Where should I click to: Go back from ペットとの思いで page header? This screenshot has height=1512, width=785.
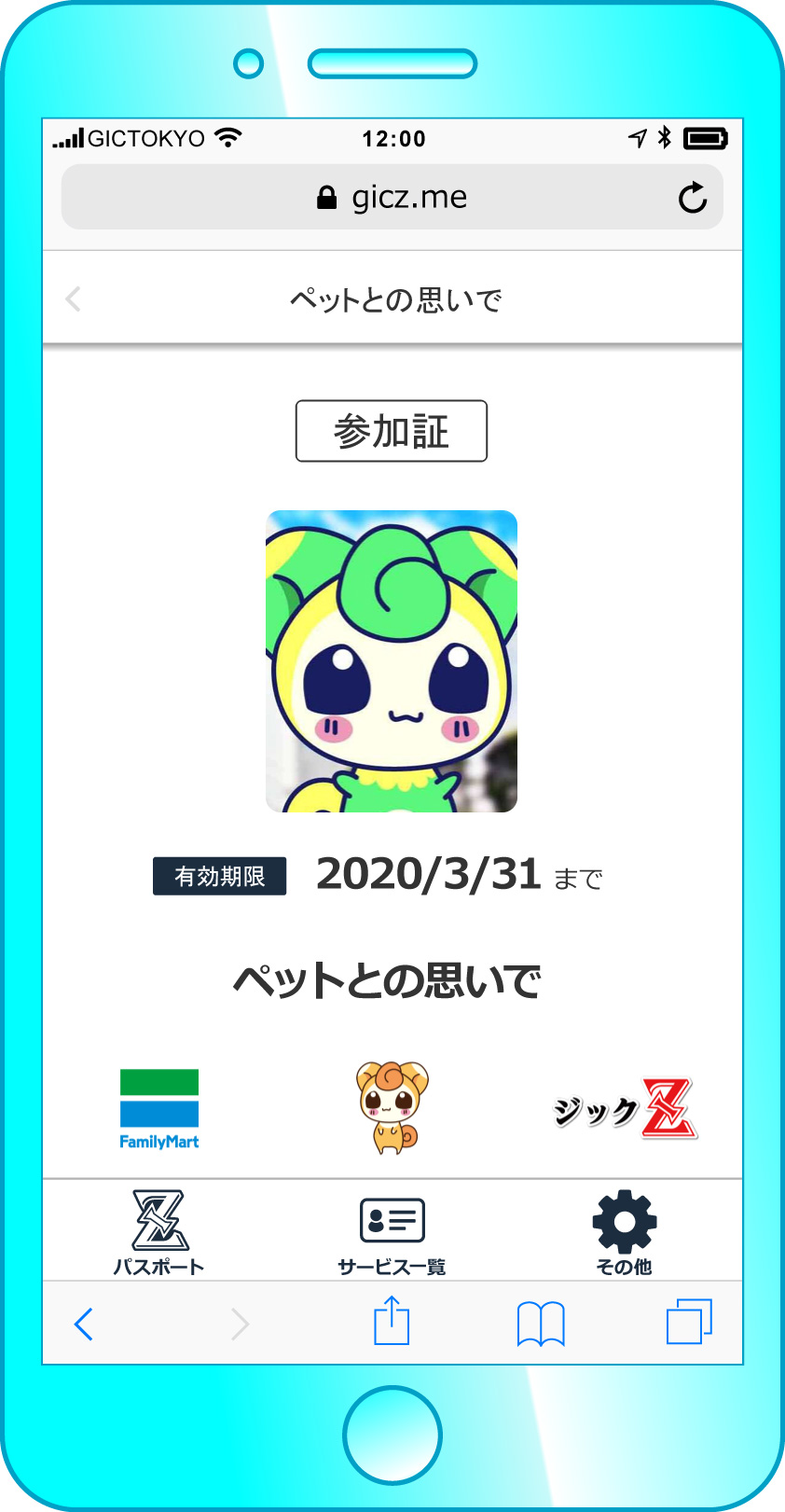[x=74, y=299]
